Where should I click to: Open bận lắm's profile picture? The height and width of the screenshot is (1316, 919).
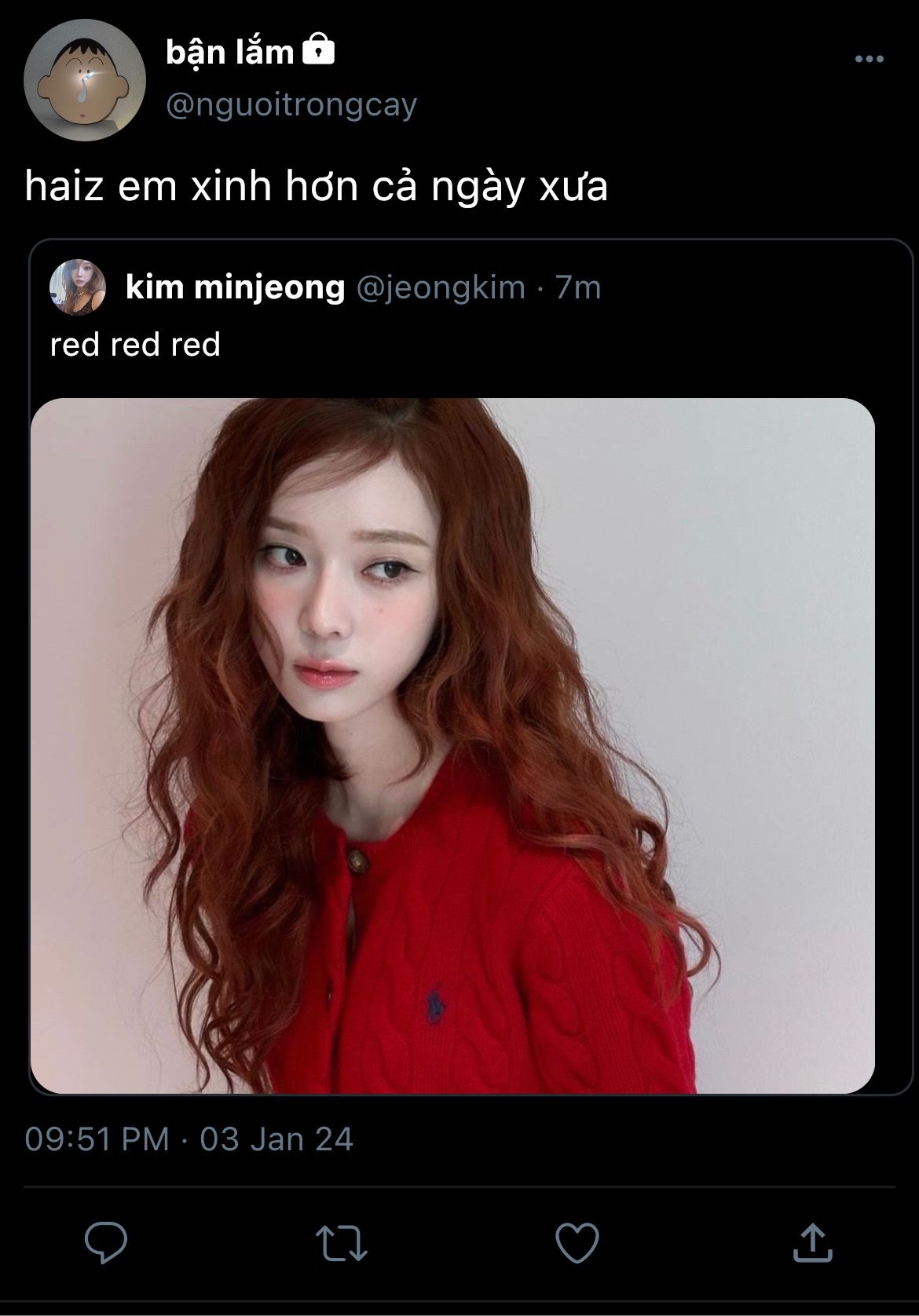tap(85, 80)
